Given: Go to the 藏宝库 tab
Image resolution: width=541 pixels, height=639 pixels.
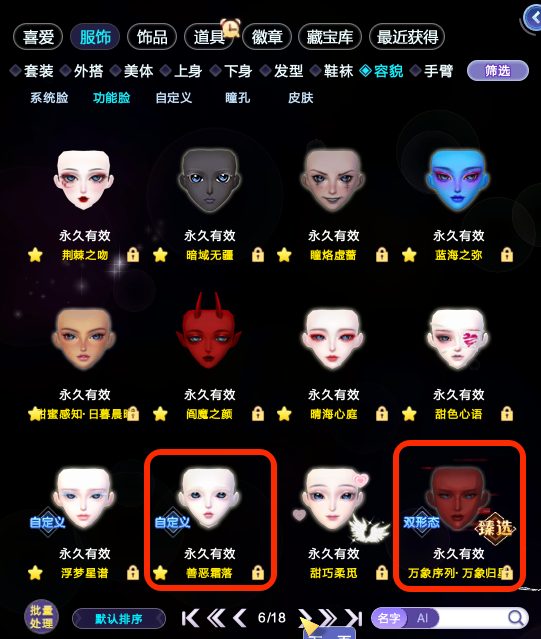Looking at the screenshot, I should (x=330, y=37).
